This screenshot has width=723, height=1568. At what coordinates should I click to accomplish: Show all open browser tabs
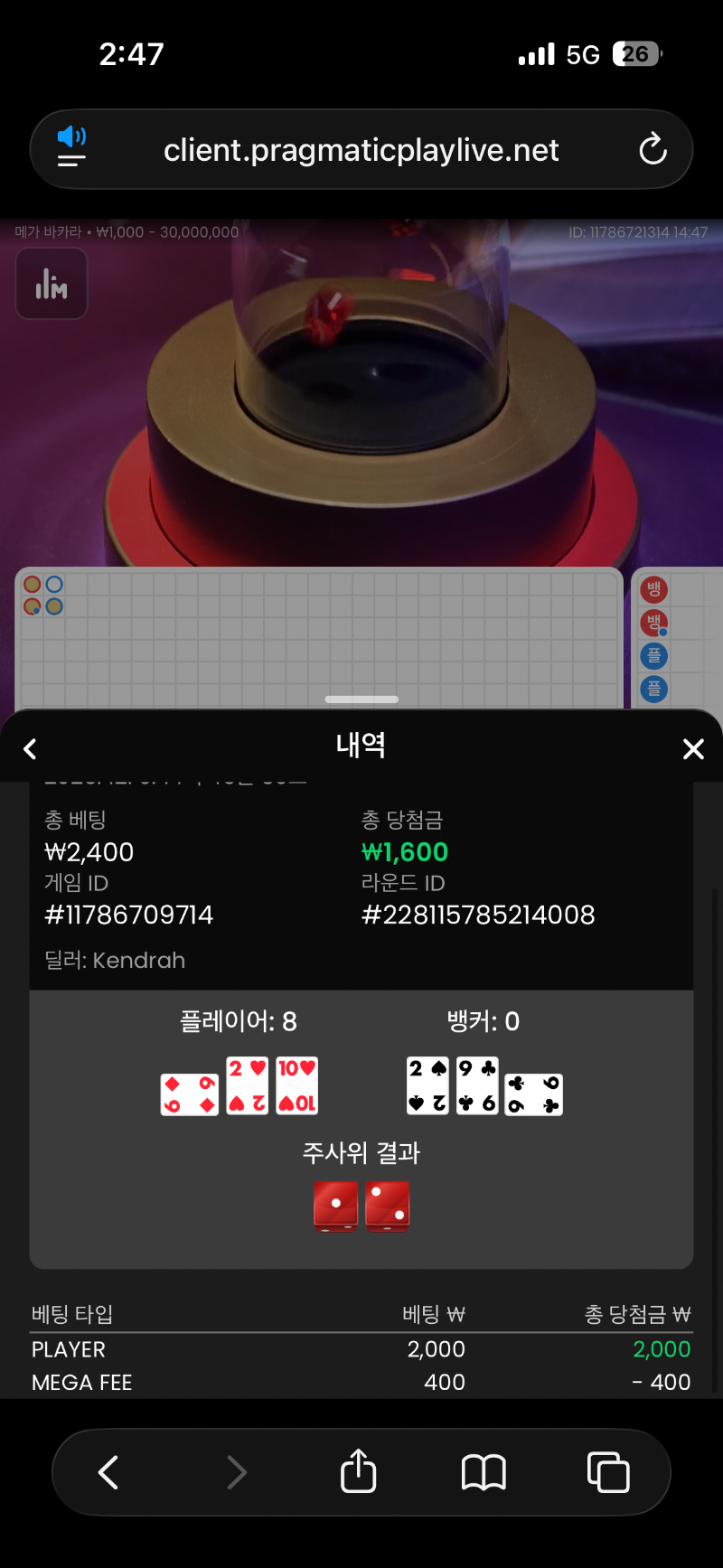click(608, 1472)
